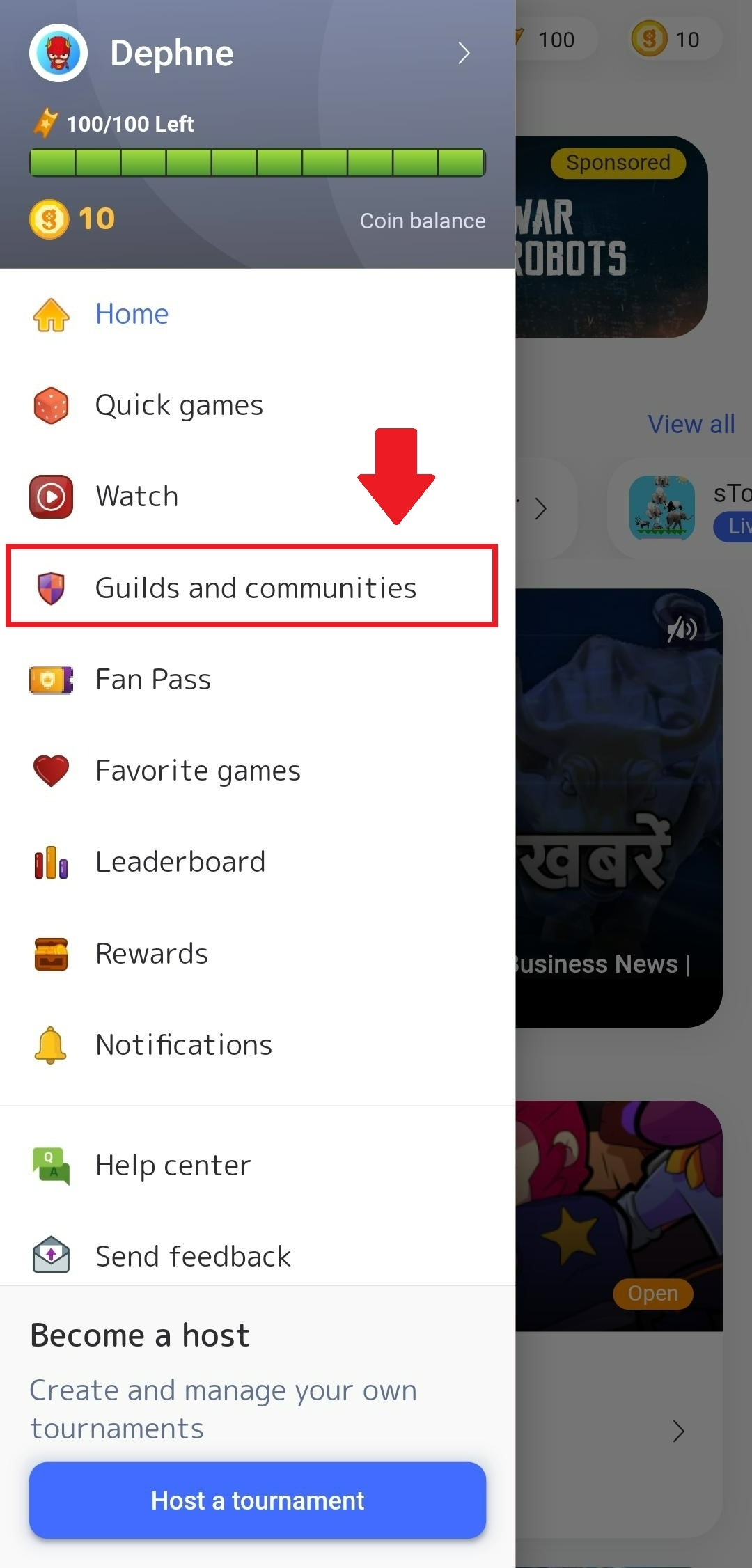
Task: Open the Help center
Action: click(x=173, y=1166)
